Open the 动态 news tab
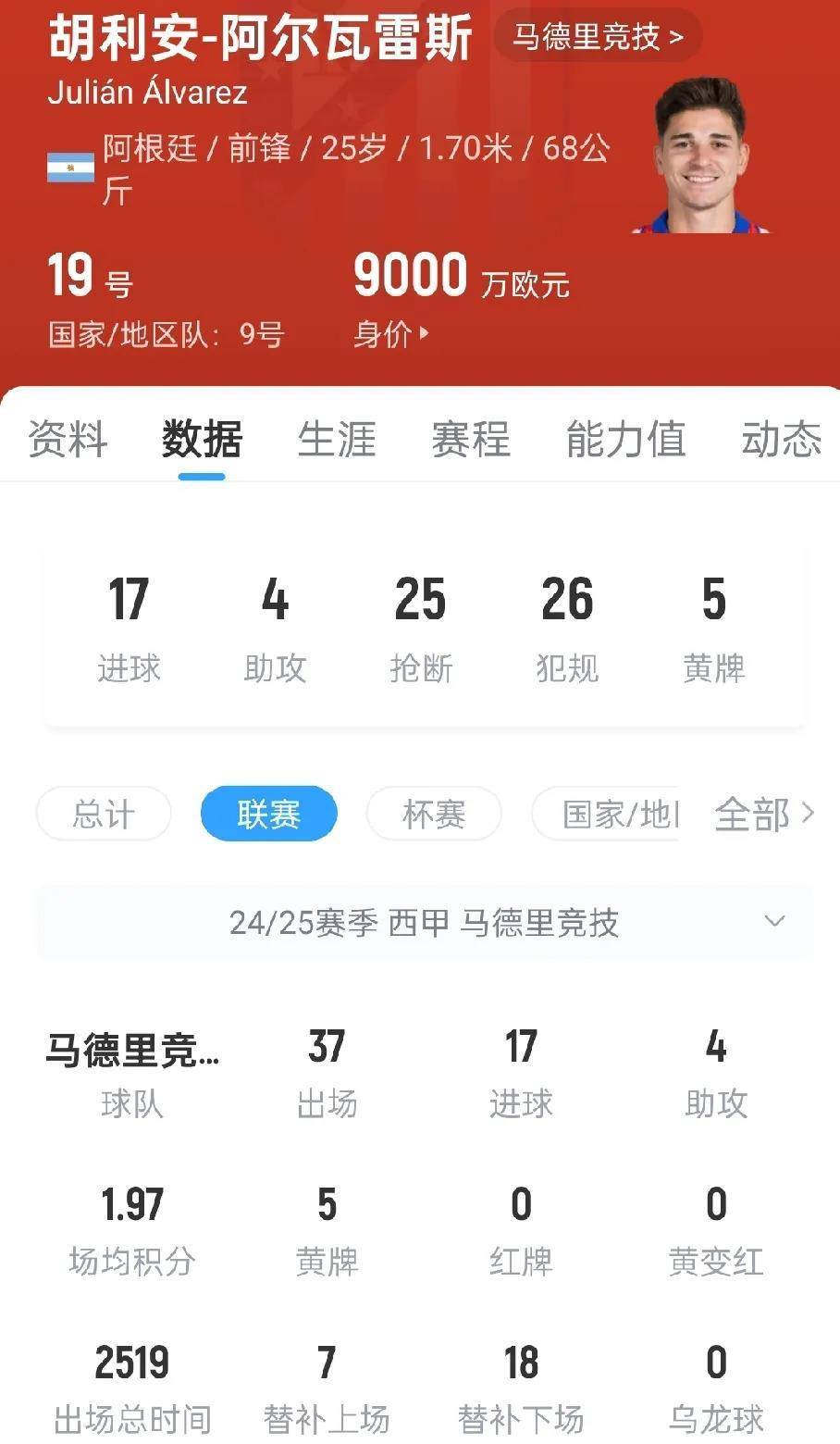The height and width of the screenshot is (1444, 840). [781, 439]
